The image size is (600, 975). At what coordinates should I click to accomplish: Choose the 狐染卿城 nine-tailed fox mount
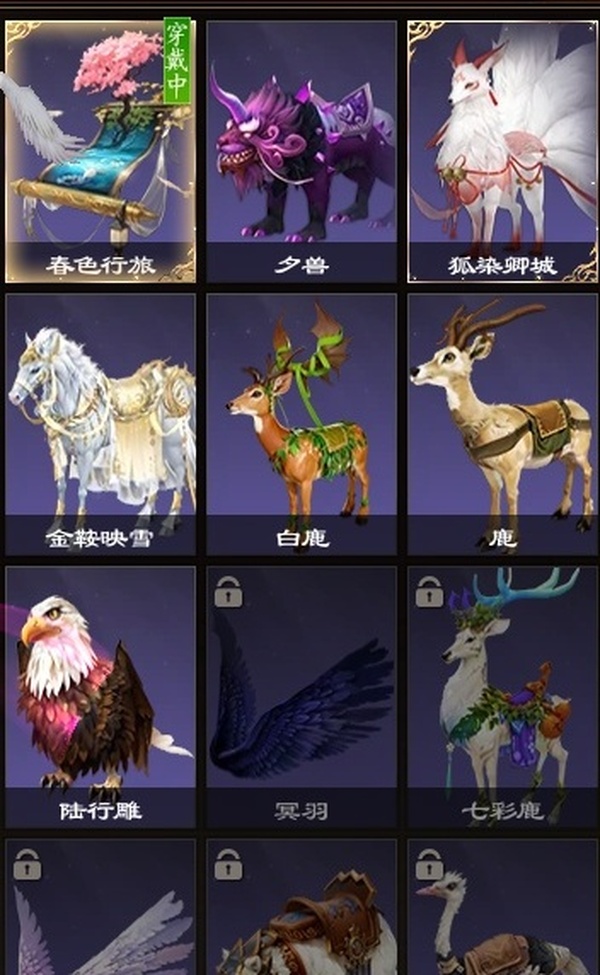coord(502,150)
